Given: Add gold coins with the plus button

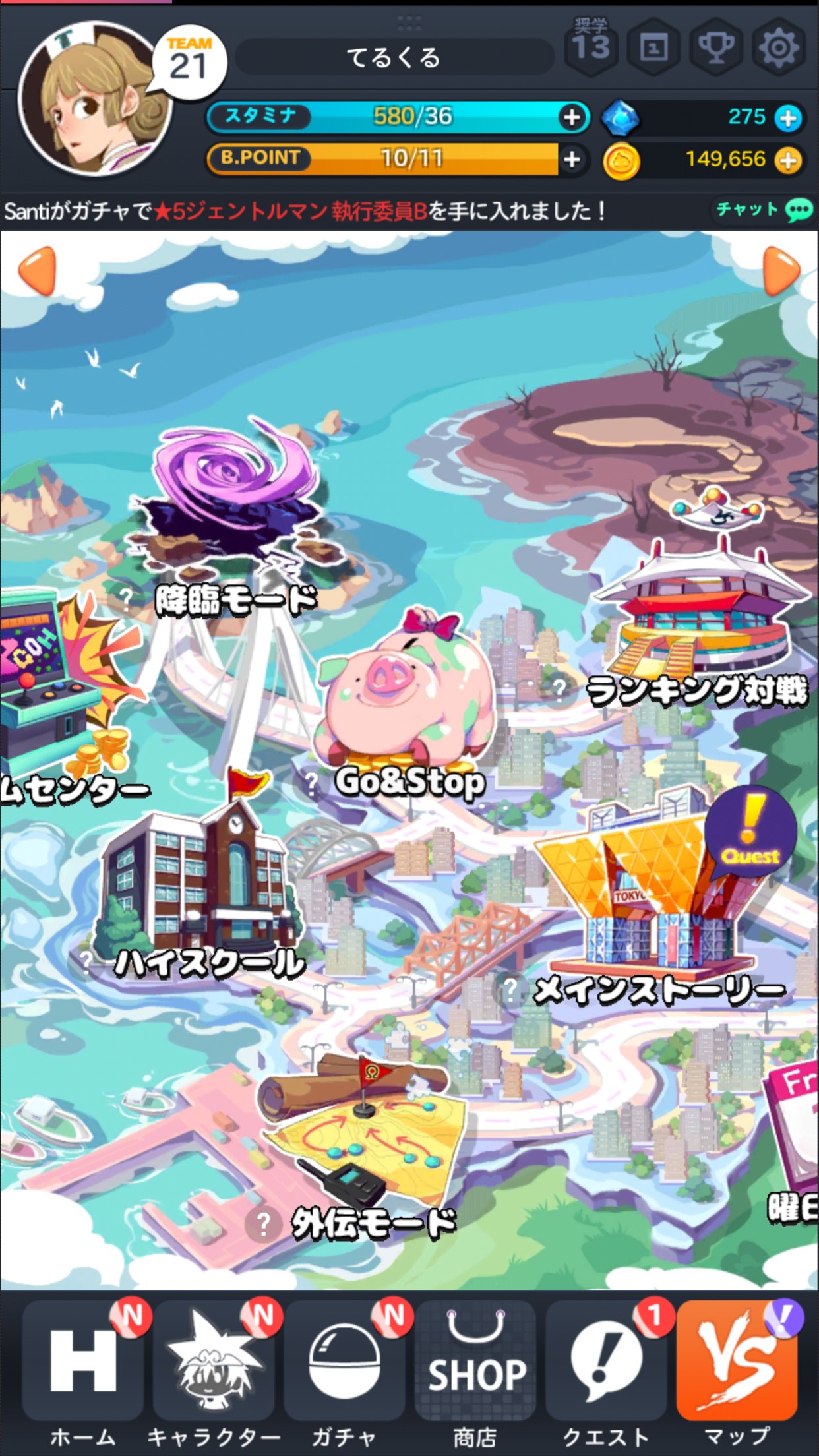Looking at the screenshot, I should tap(789, 160).
